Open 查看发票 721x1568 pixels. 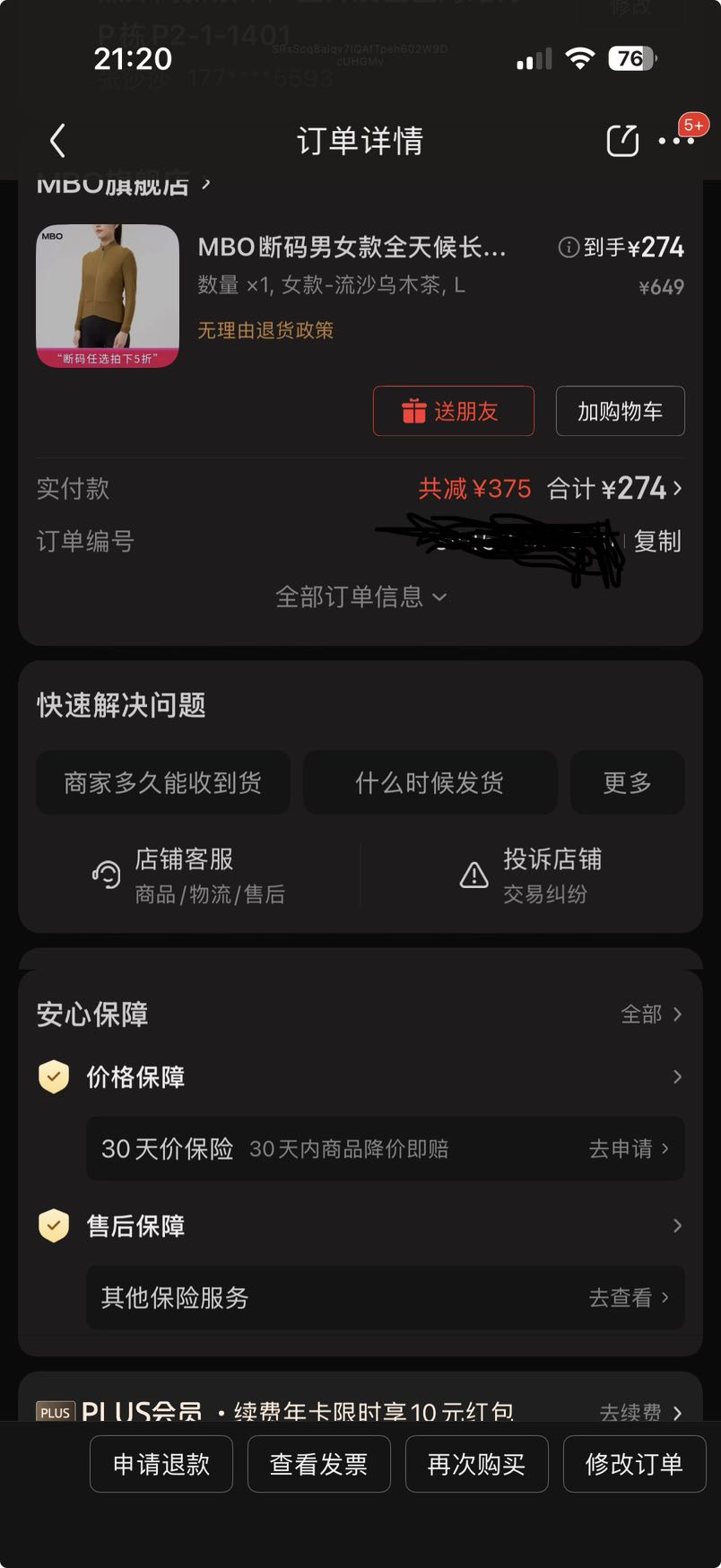pos(319,1464)
